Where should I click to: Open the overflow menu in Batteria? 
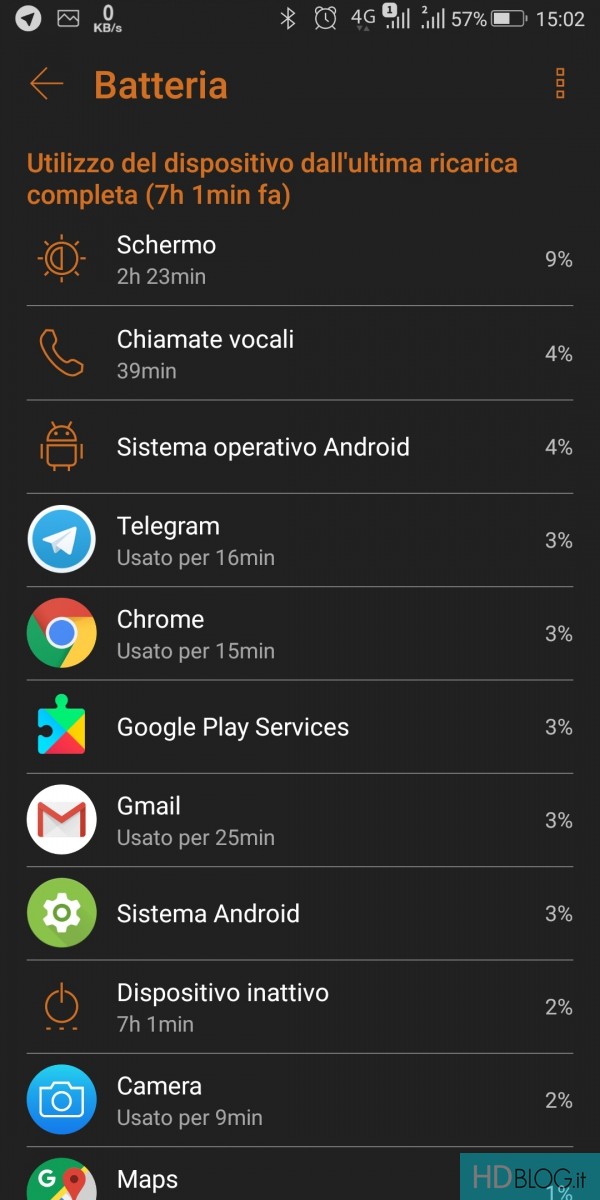(560, 84)
